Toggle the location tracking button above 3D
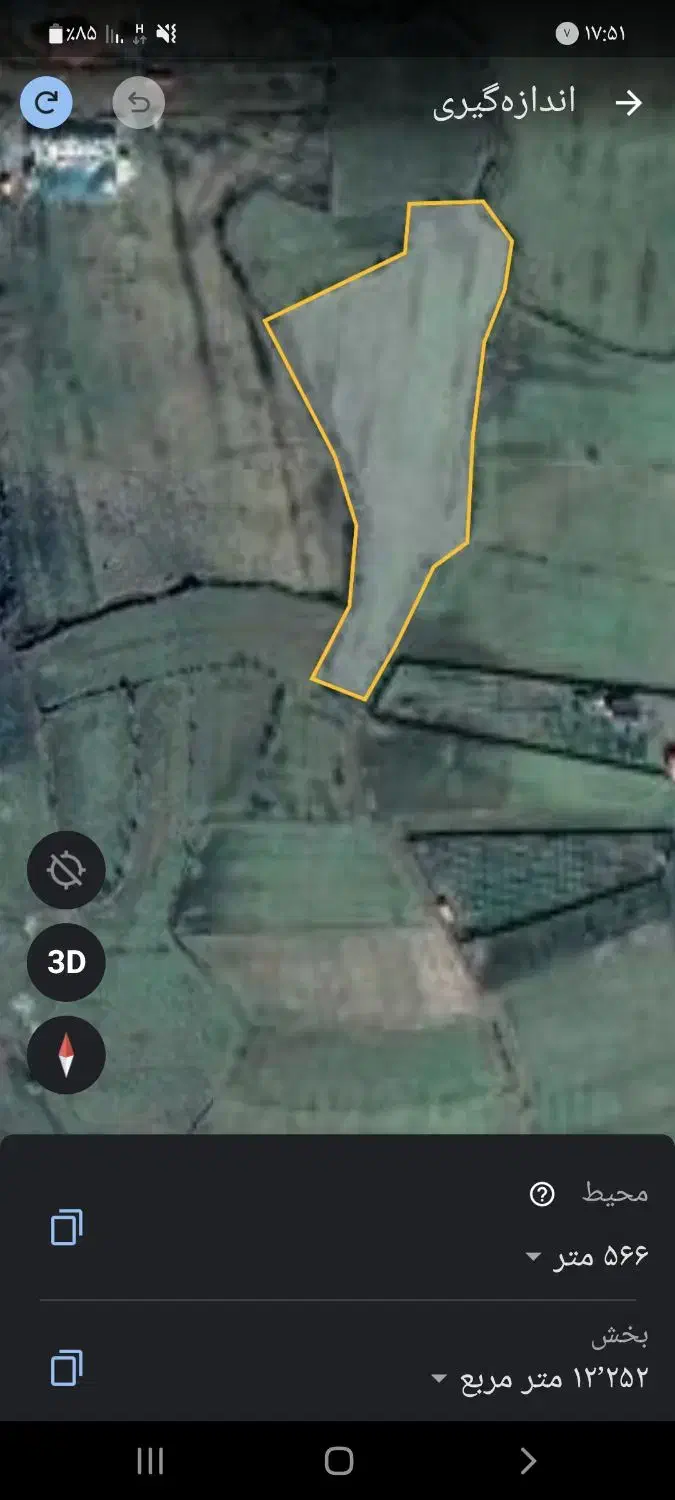This screenshot has width=675, height=1500. pos(66,870)
